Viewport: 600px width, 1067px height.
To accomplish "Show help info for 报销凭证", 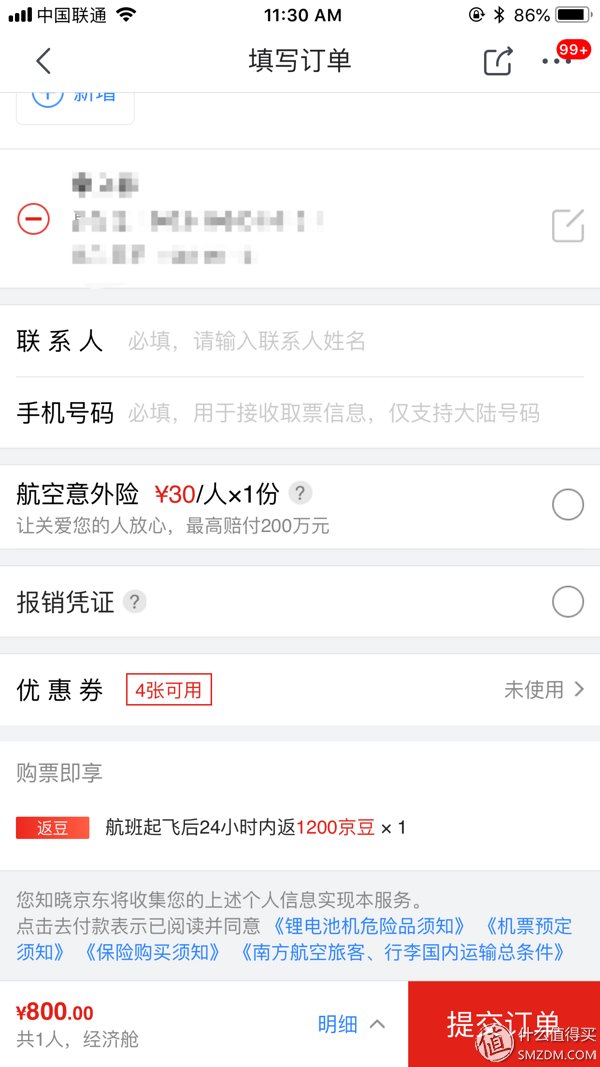I will pyautogui.click(x=135, y=602).
